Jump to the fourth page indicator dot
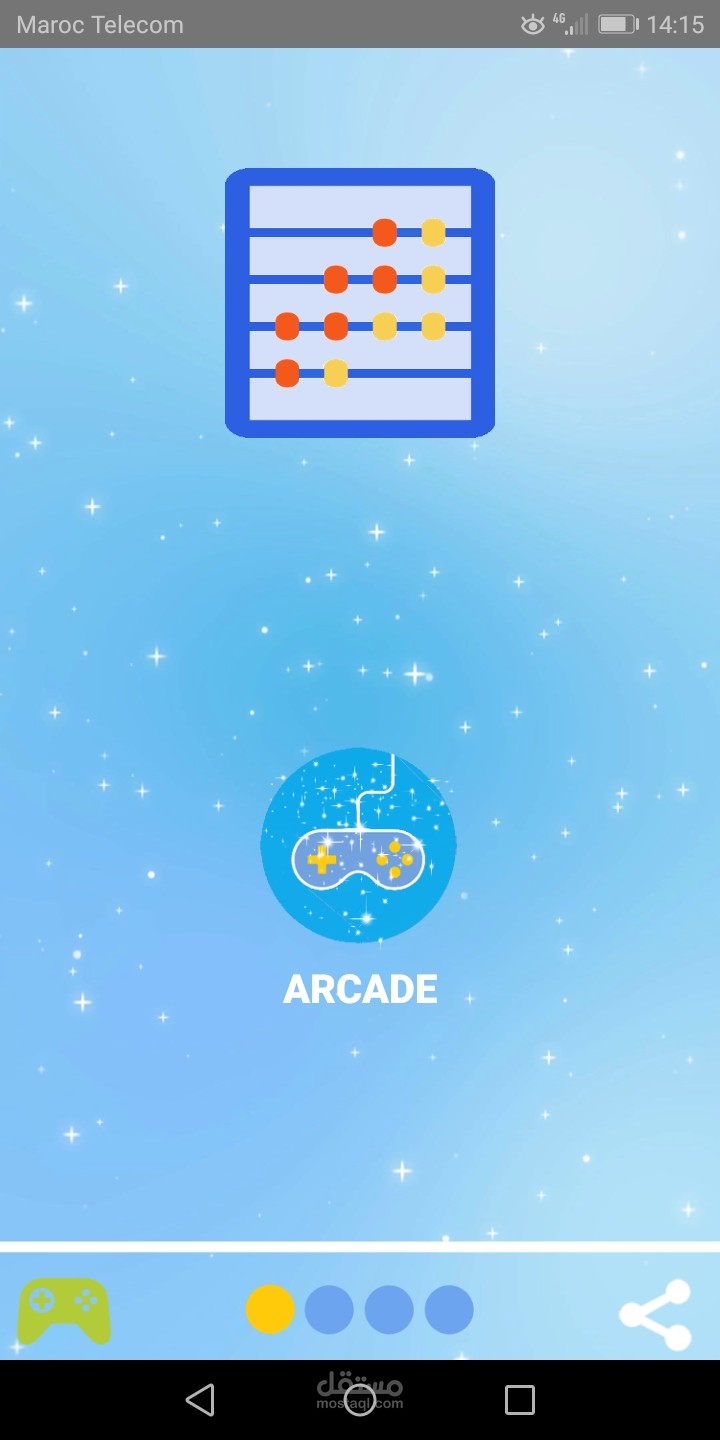 tap(449, 1310)
